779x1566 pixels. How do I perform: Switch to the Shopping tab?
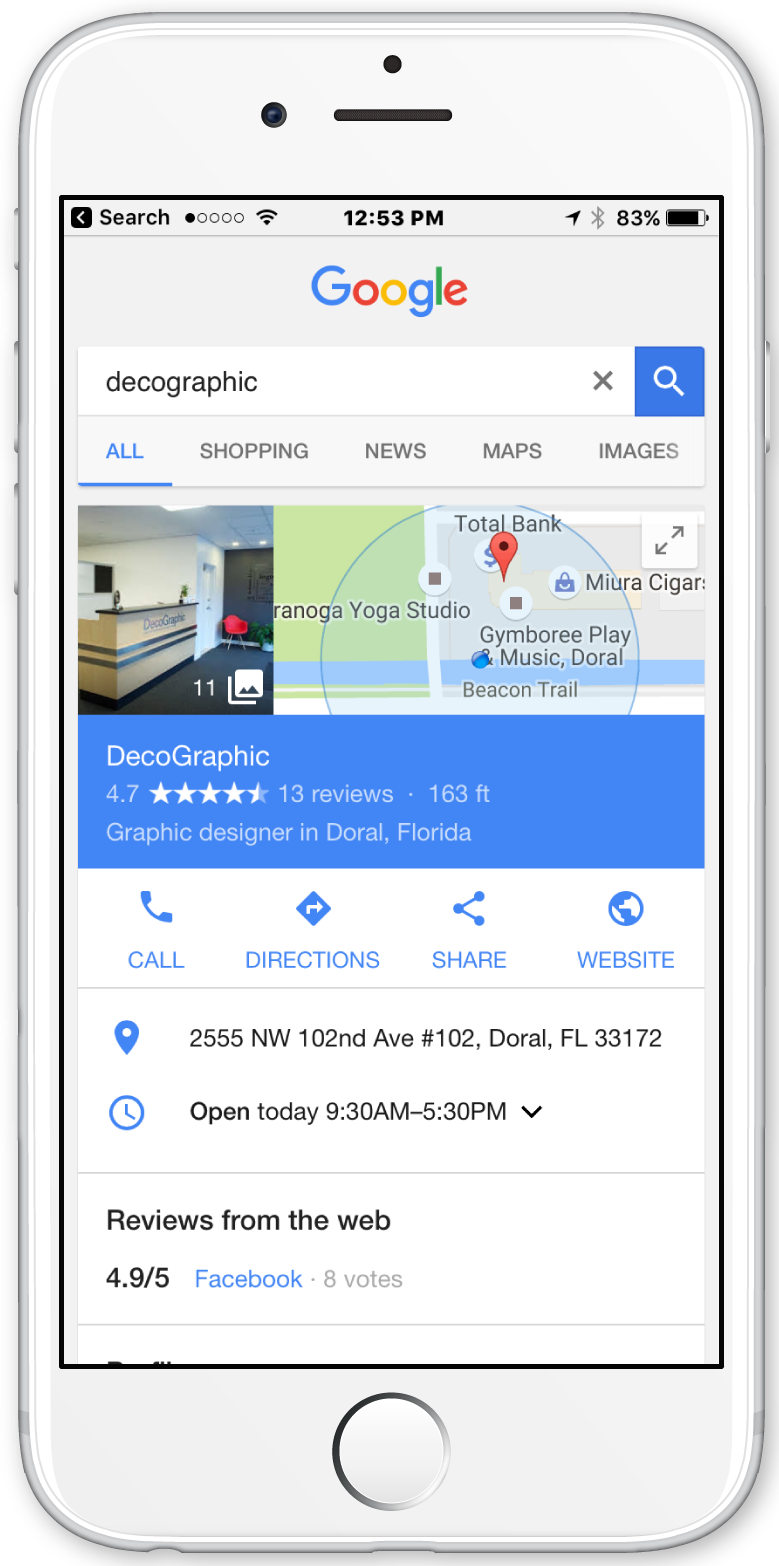tap(254, 451)
